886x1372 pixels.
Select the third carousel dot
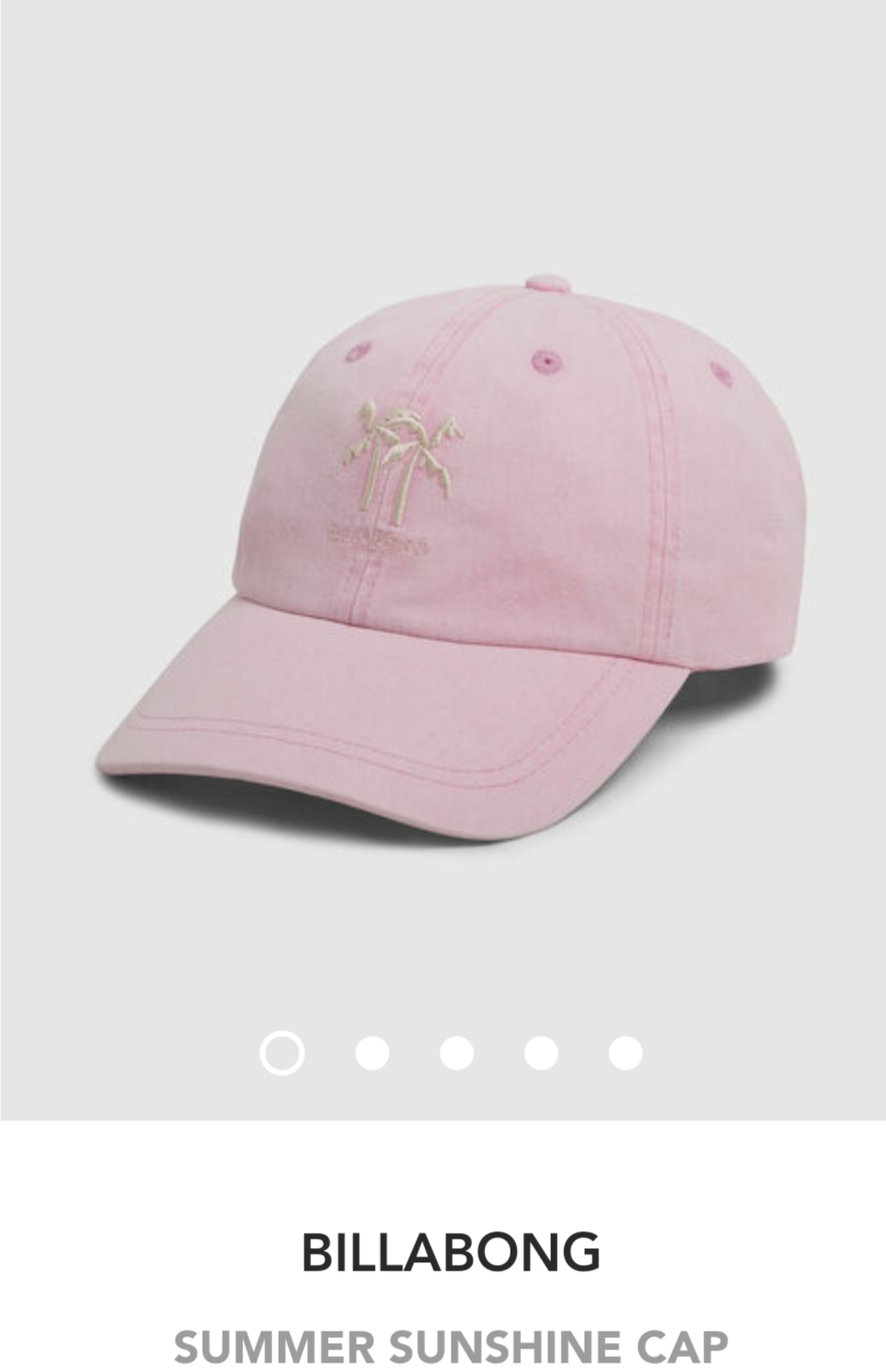[456, 1054]
